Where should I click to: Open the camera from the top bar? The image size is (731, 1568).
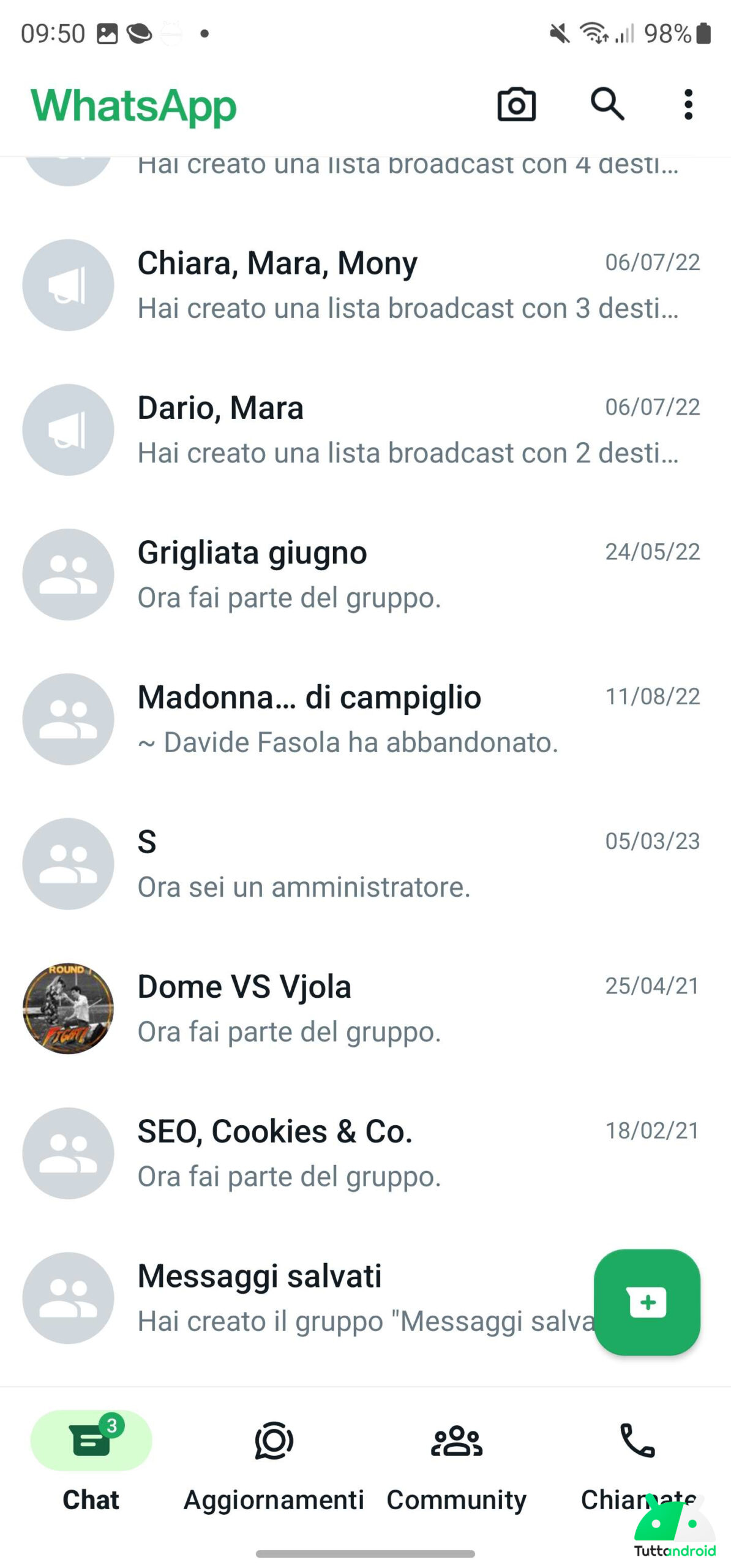click(515, 104)
